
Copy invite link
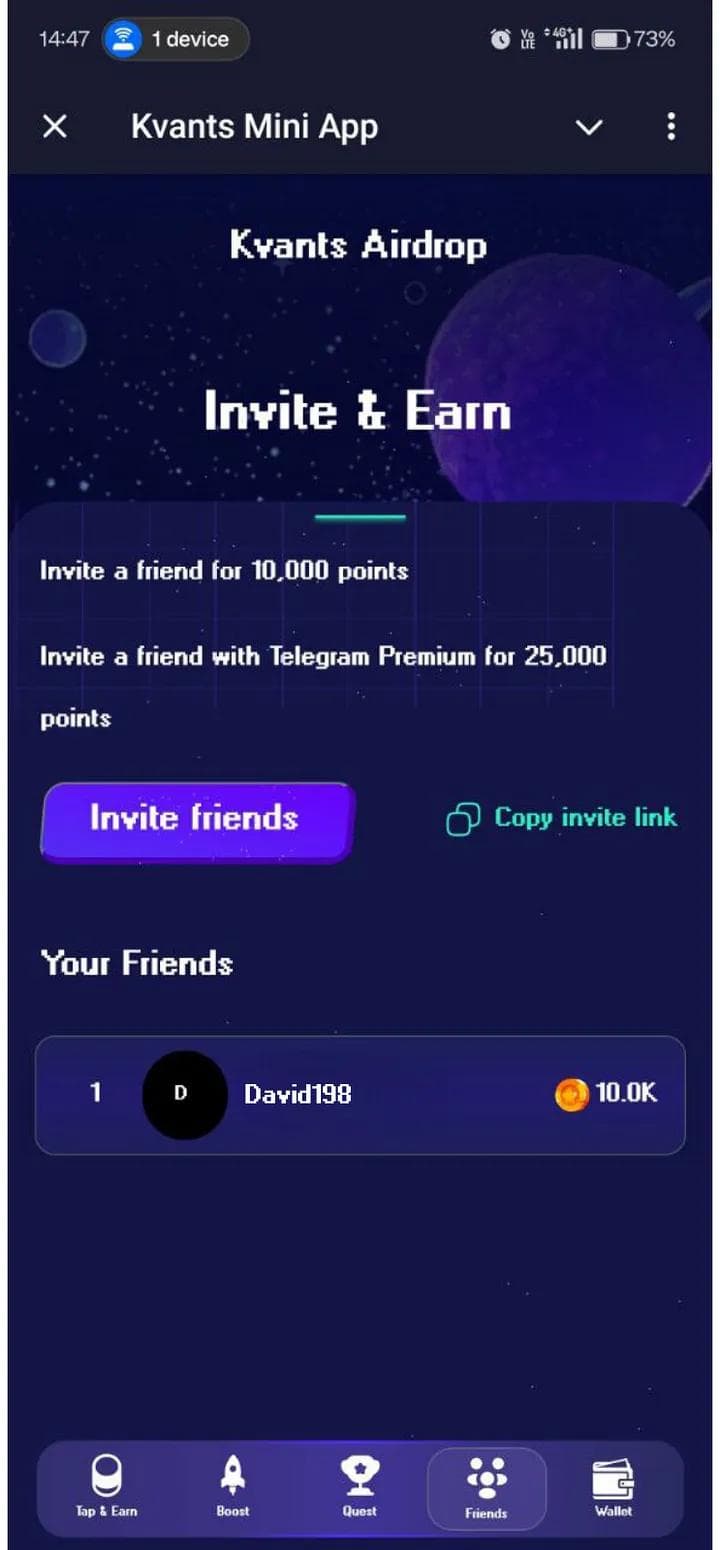561,818
